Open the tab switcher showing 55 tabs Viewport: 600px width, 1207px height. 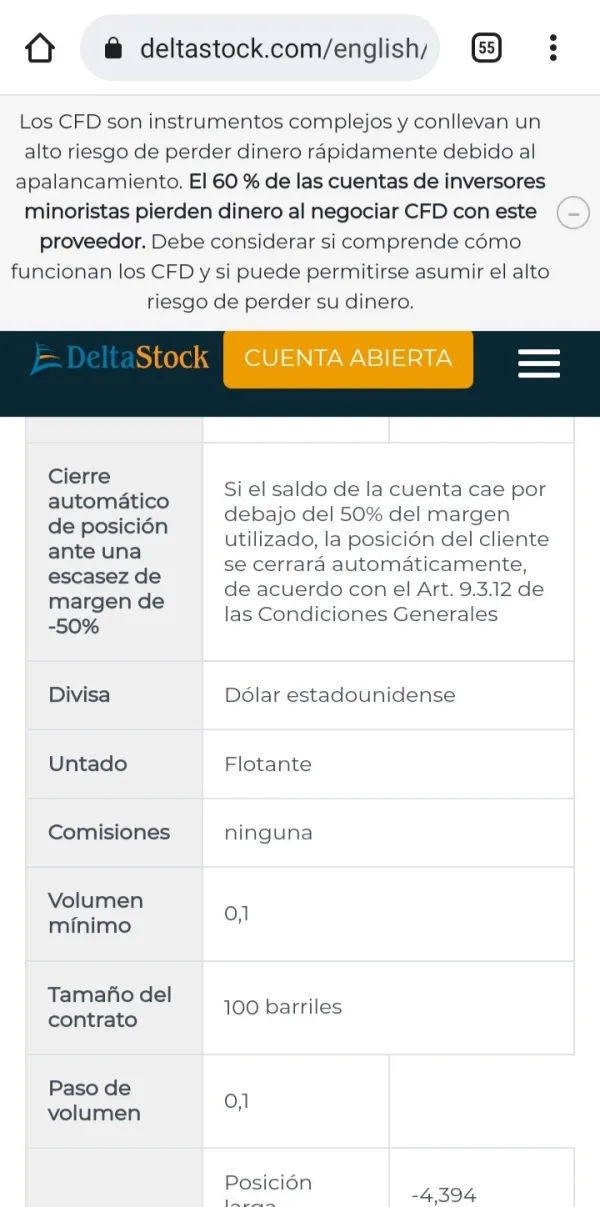pyautogui.click(x=486, y=47)
